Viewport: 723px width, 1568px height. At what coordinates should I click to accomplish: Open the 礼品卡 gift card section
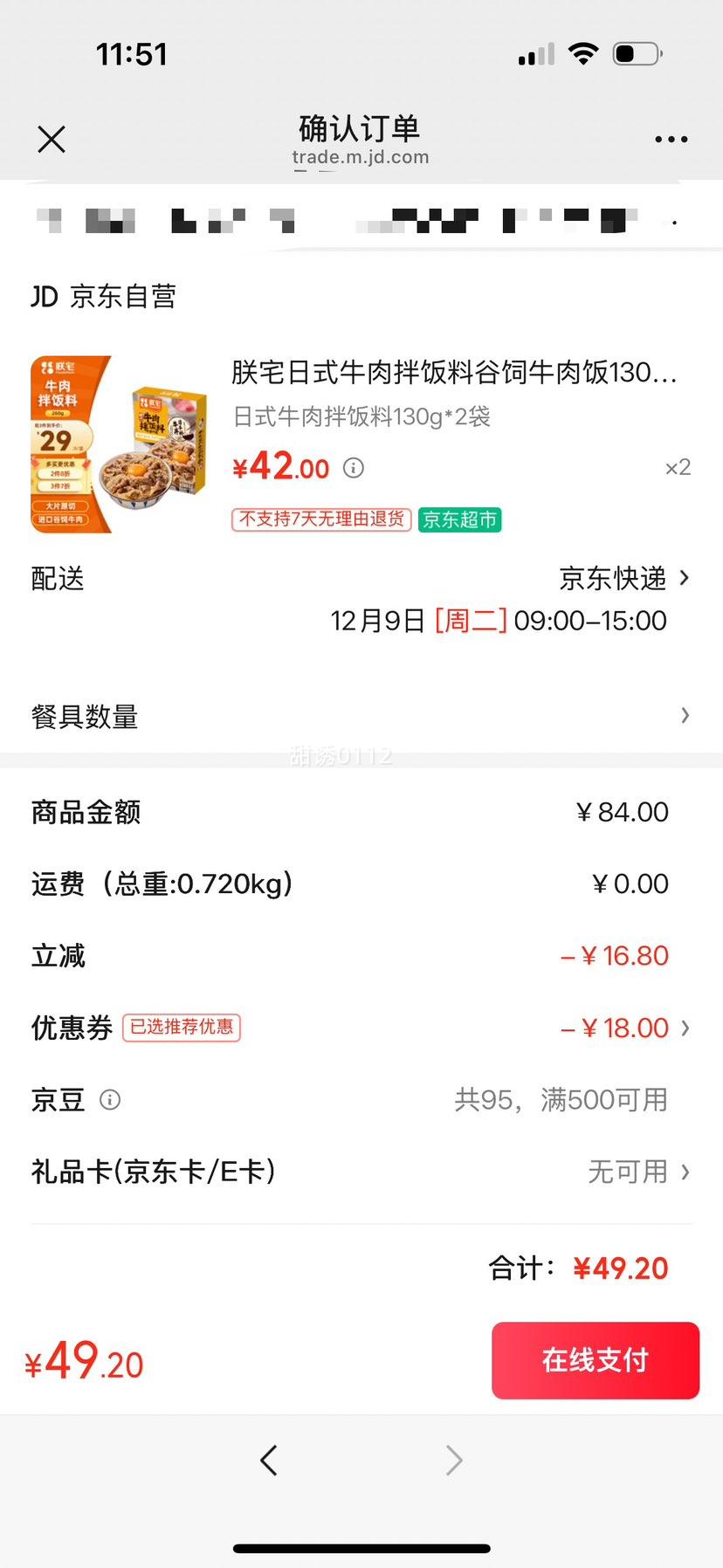coord(629,1173)
